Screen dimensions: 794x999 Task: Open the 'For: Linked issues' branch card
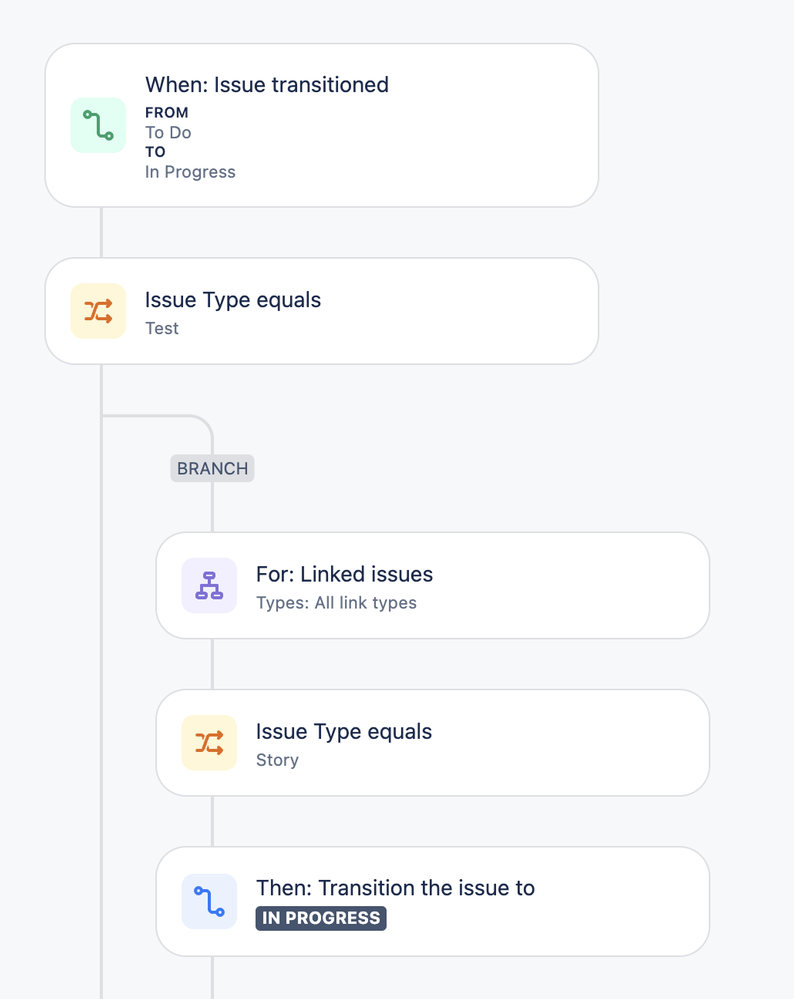point(432,586)
